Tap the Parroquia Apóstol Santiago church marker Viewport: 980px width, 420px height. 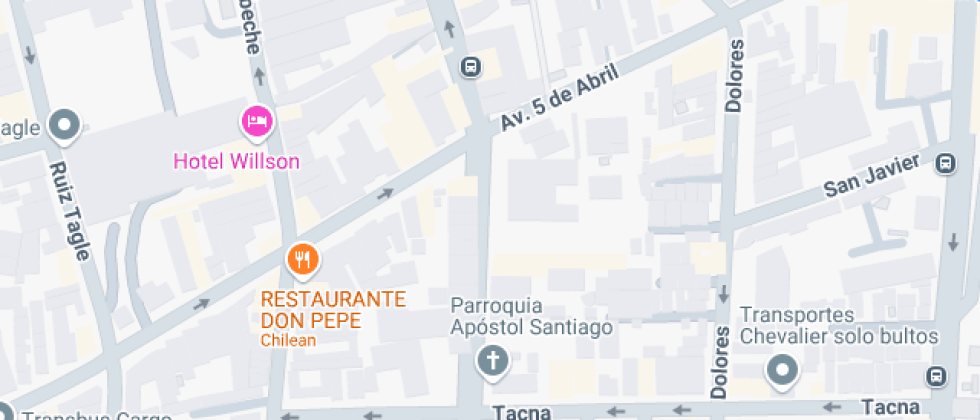click(491, 360)
